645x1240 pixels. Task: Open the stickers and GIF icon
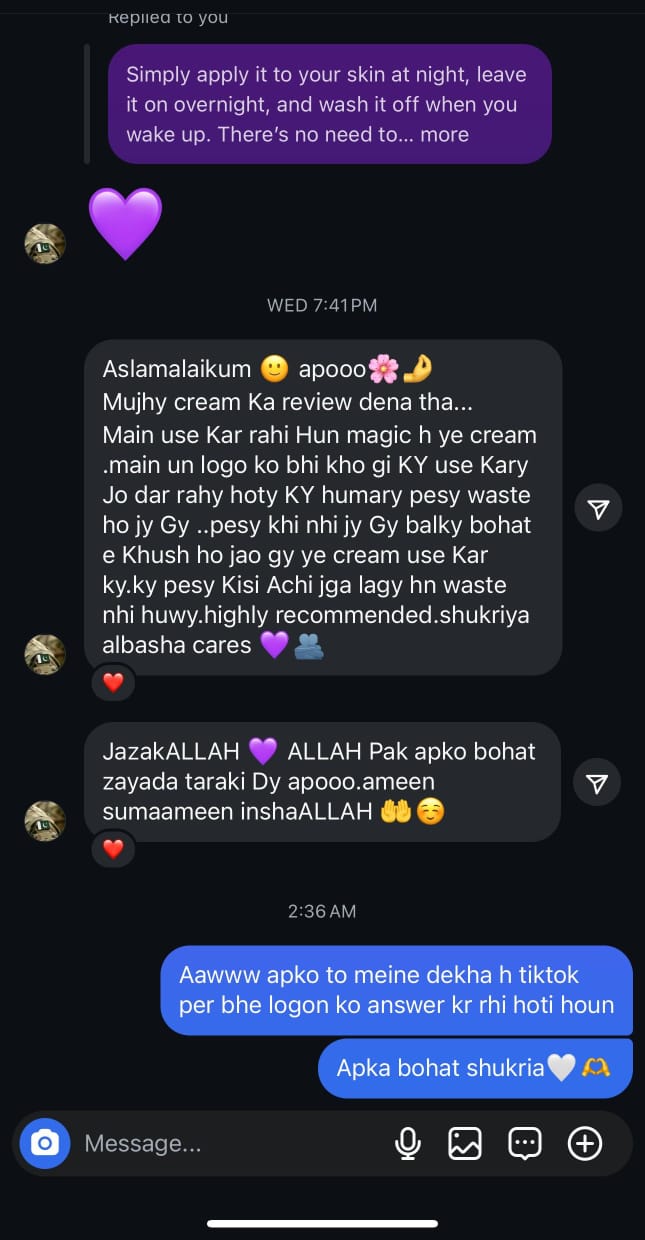(525, 1143)
